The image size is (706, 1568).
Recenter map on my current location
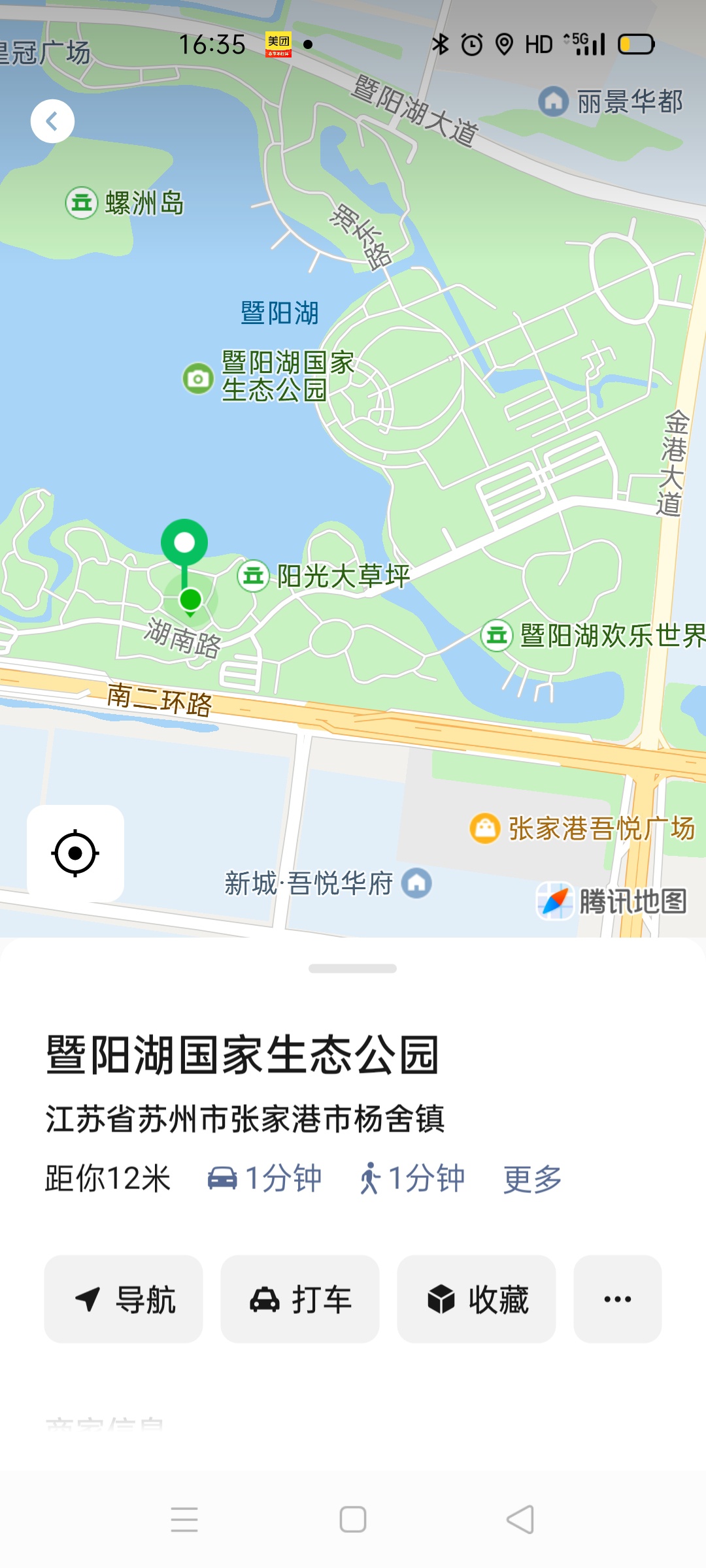[75, 853]
